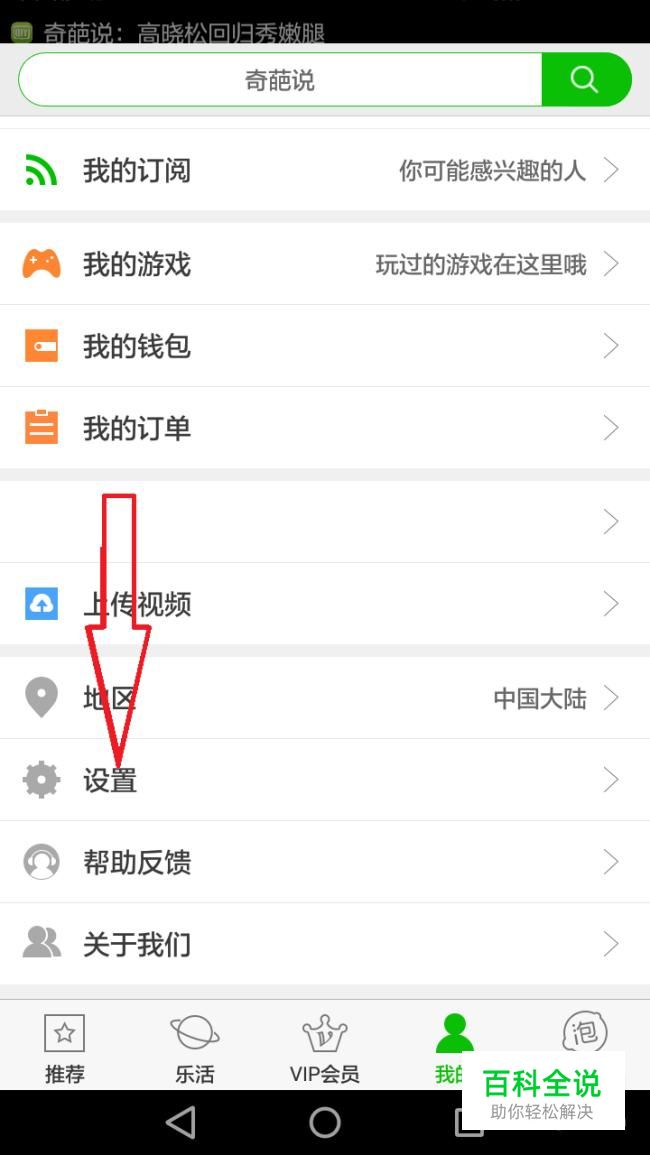Open 我的订阅 subscriptions row
The image size is (650, 1155).
pos(325,171)
